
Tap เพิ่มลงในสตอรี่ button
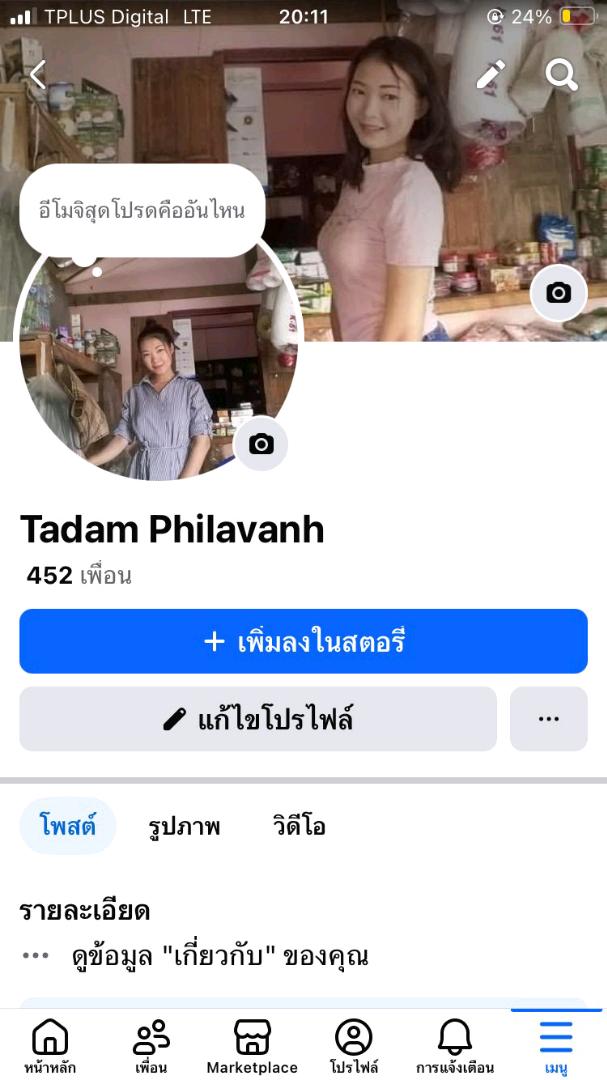[x=303, y=641]
